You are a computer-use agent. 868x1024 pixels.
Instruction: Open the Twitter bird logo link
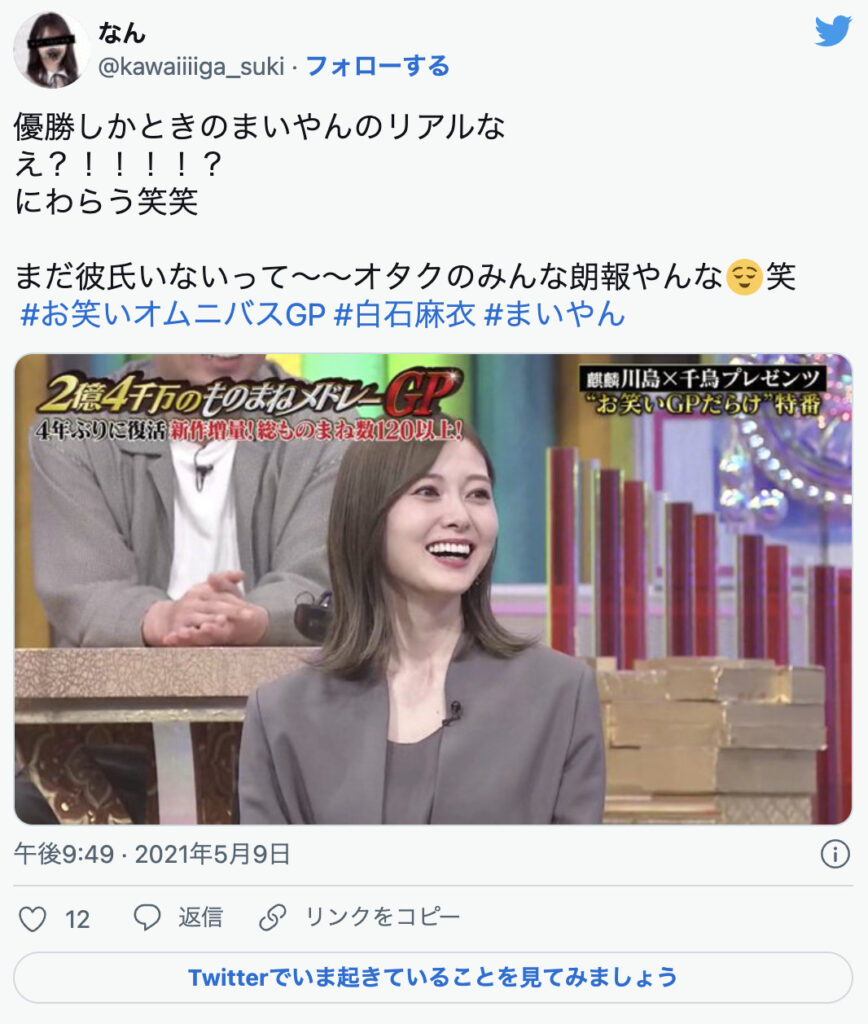click(x=832, y=31)
